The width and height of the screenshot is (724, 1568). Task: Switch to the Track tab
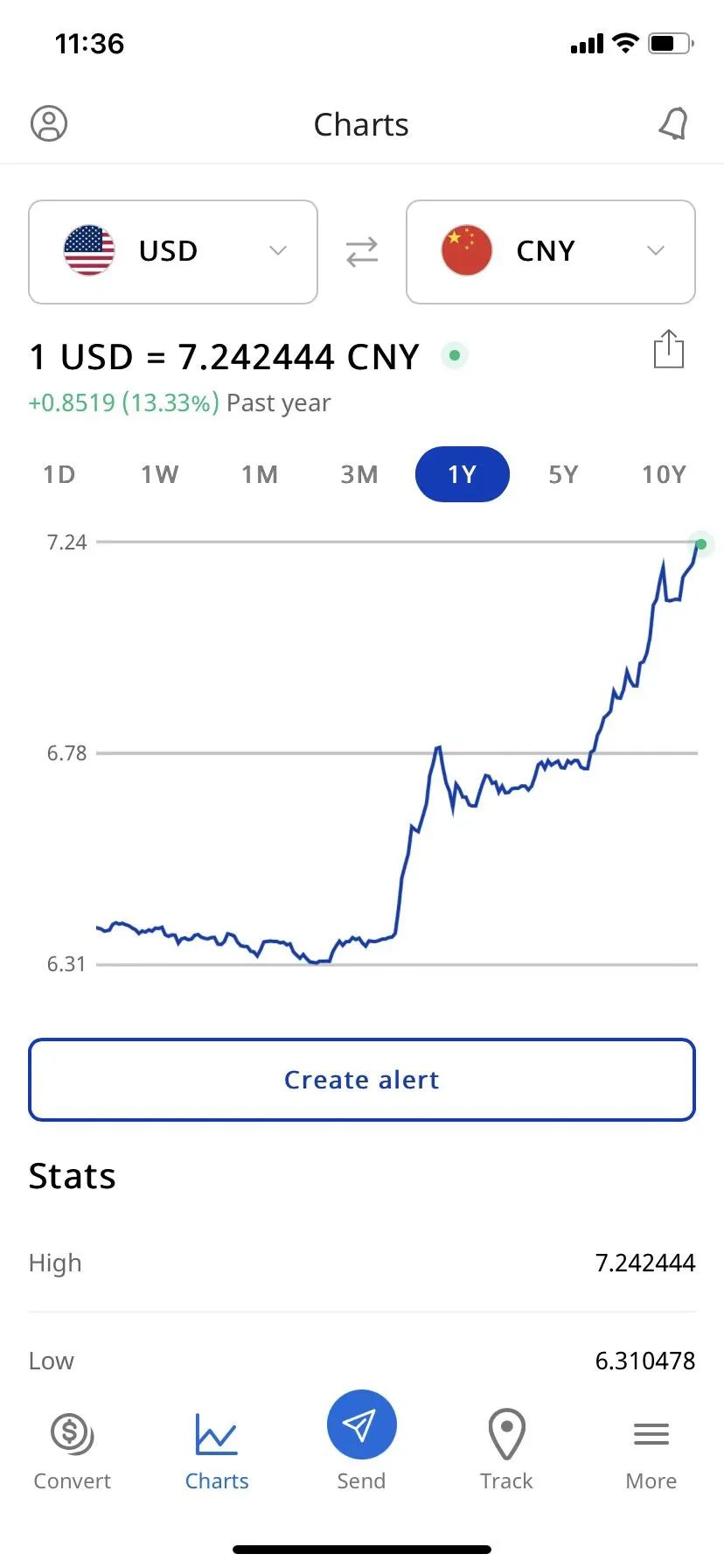506,1450
